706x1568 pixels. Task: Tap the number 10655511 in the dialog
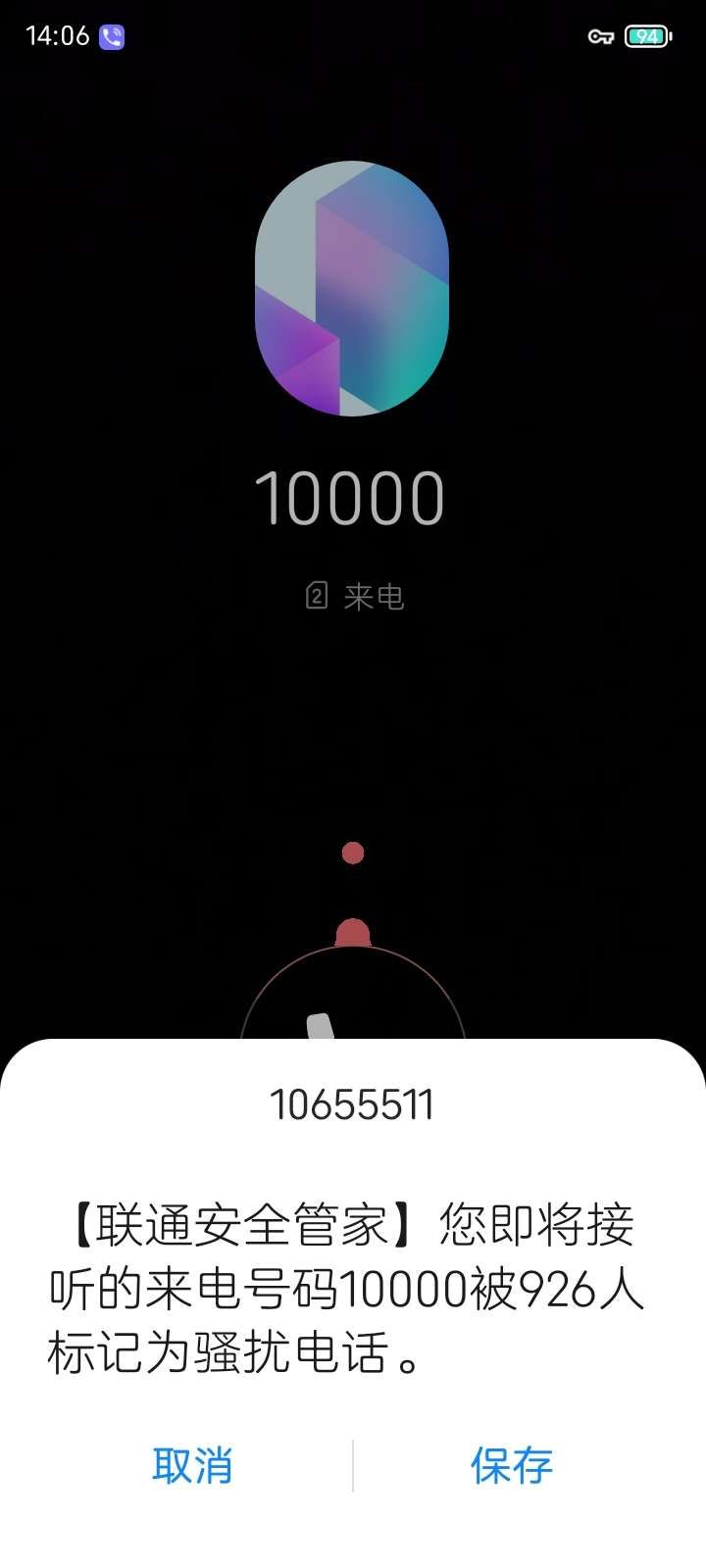tap(352, 1104)
